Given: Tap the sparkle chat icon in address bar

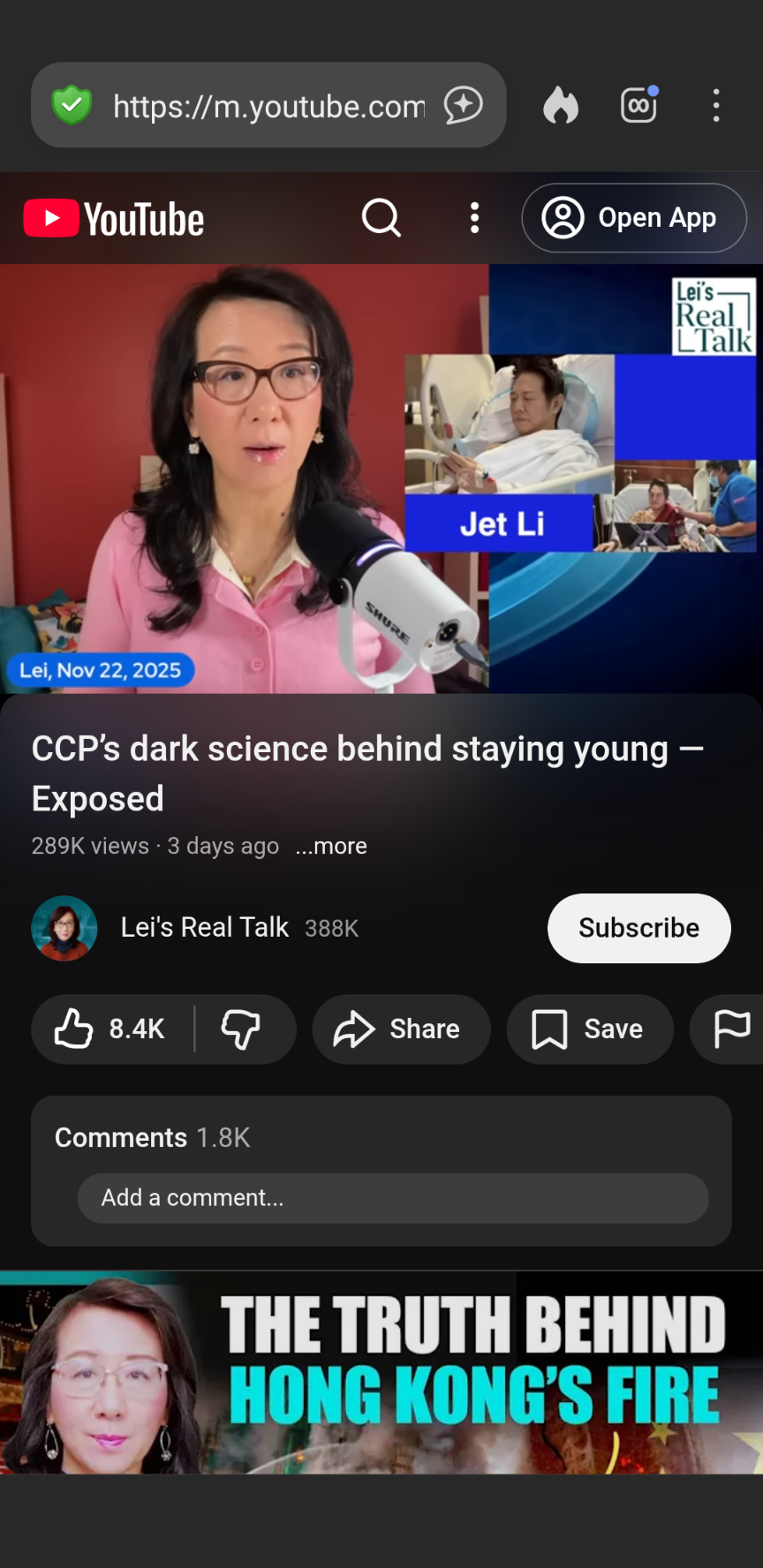Looking at the screenshot, I should click(464, 106).
